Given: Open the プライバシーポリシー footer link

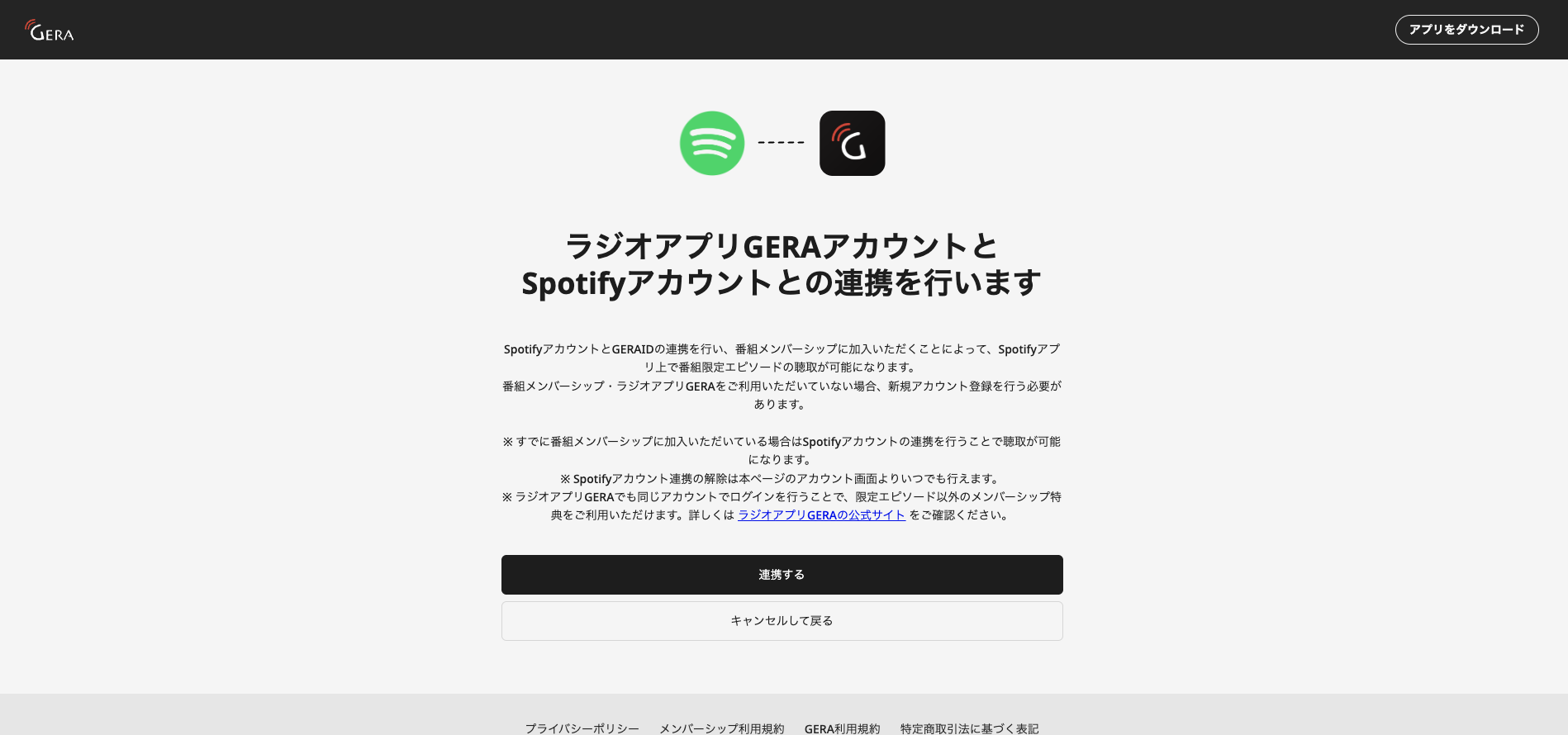Looking at the screenshot, I should [x=582, y=728].
